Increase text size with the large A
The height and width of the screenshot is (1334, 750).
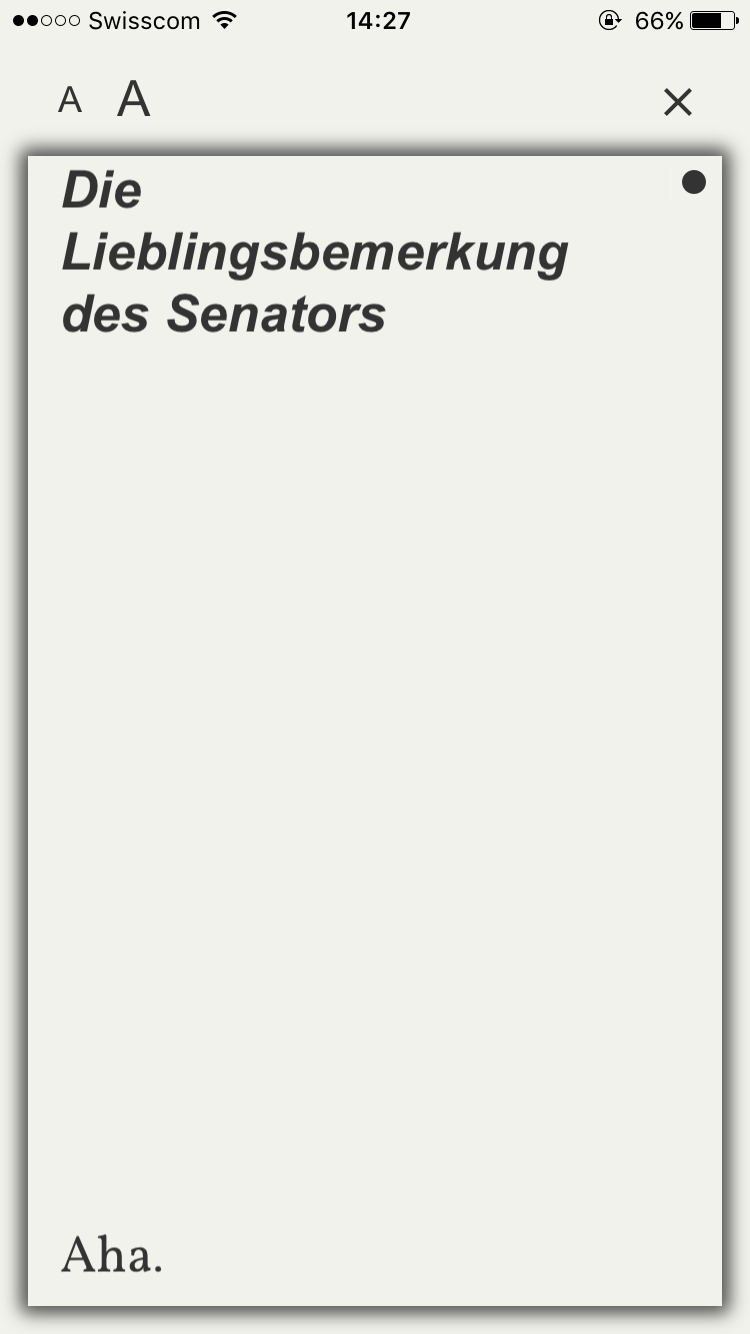[x=134, y=99]
